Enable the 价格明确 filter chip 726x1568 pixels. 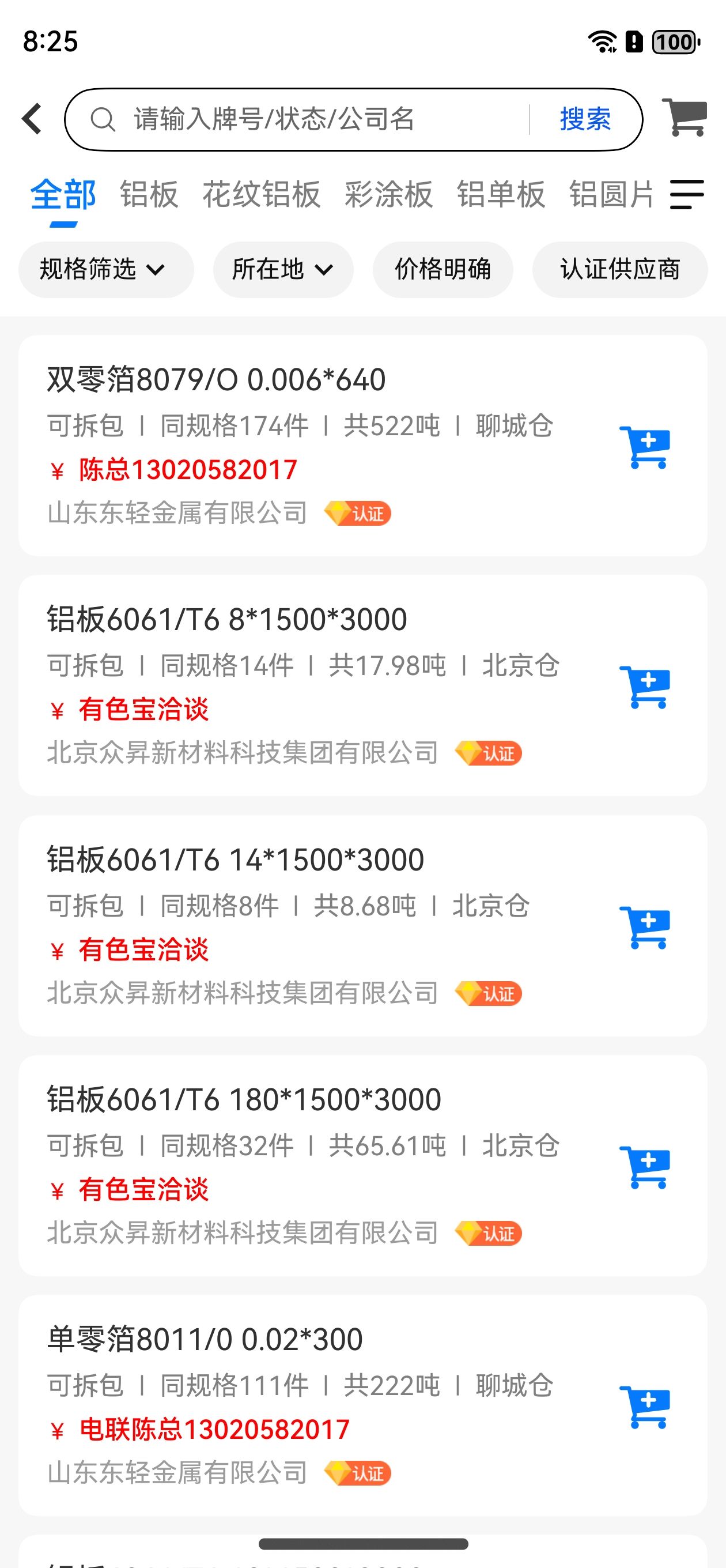coord(443,270)
